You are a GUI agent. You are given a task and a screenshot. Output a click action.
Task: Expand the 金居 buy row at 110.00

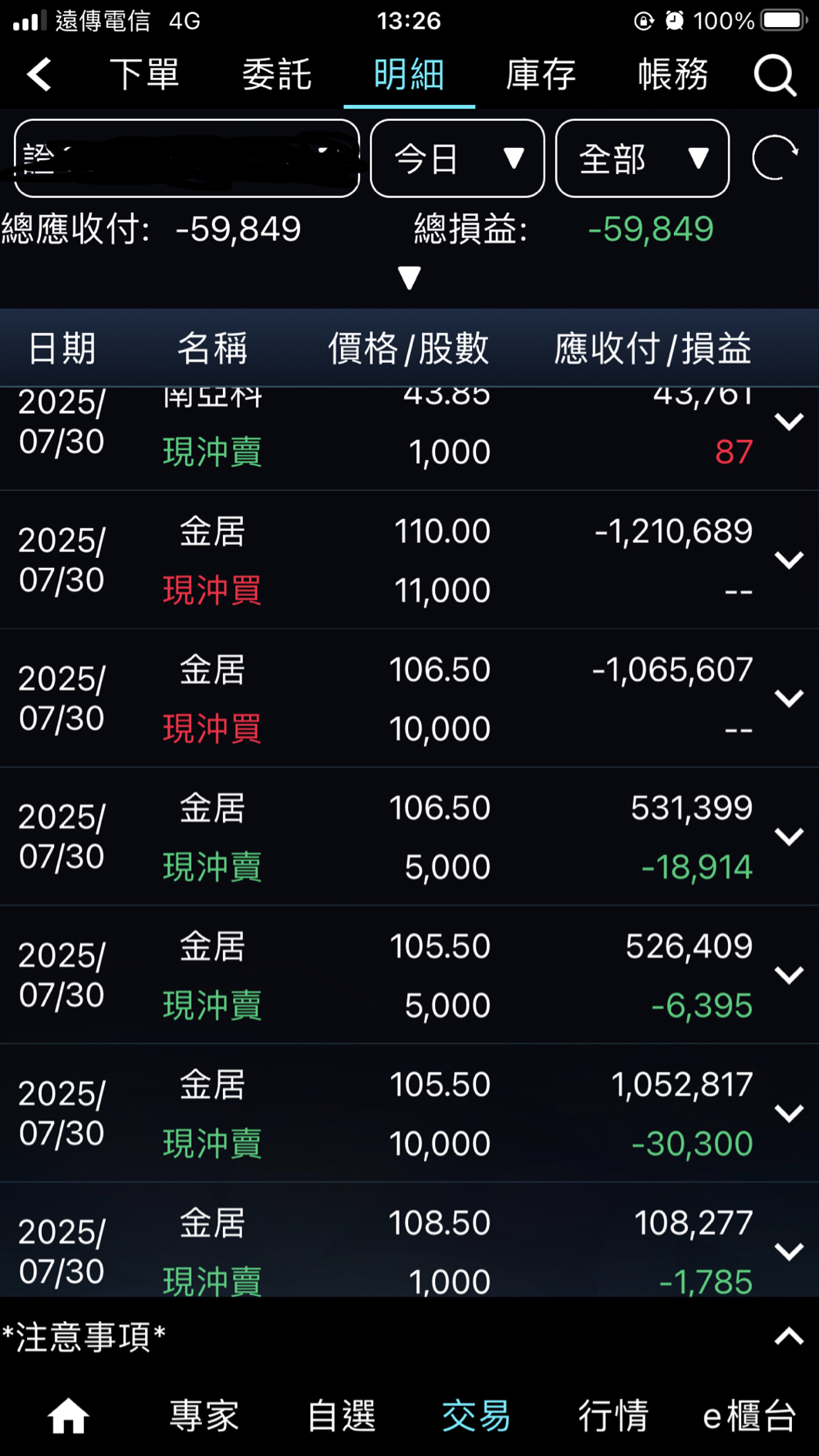coord(789,560)
